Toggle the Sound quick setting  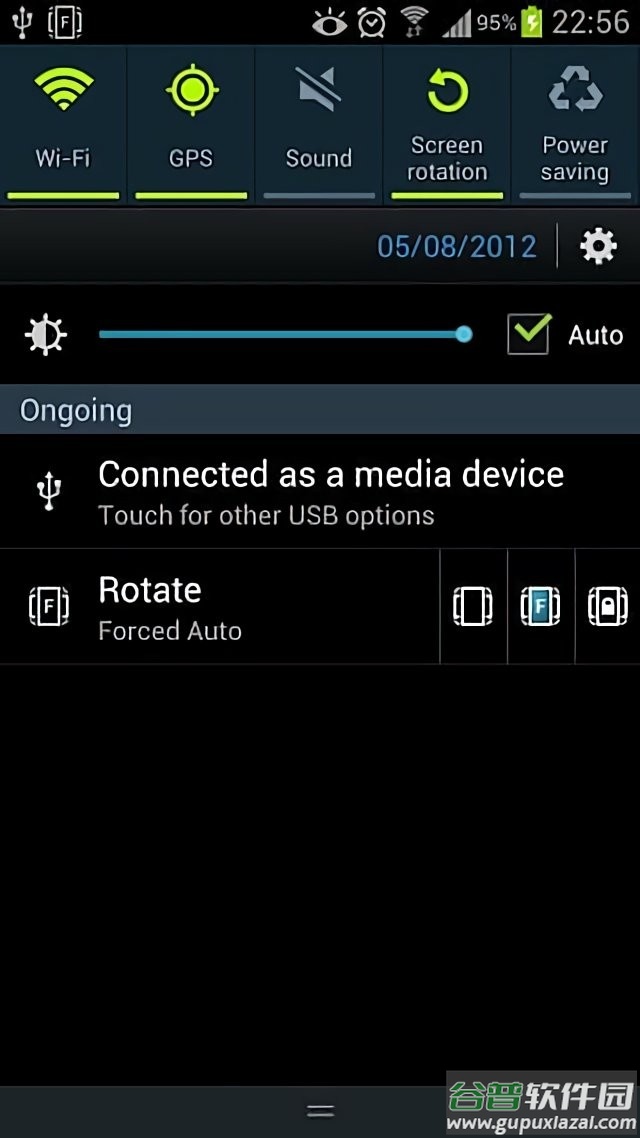tap(319, 122)
